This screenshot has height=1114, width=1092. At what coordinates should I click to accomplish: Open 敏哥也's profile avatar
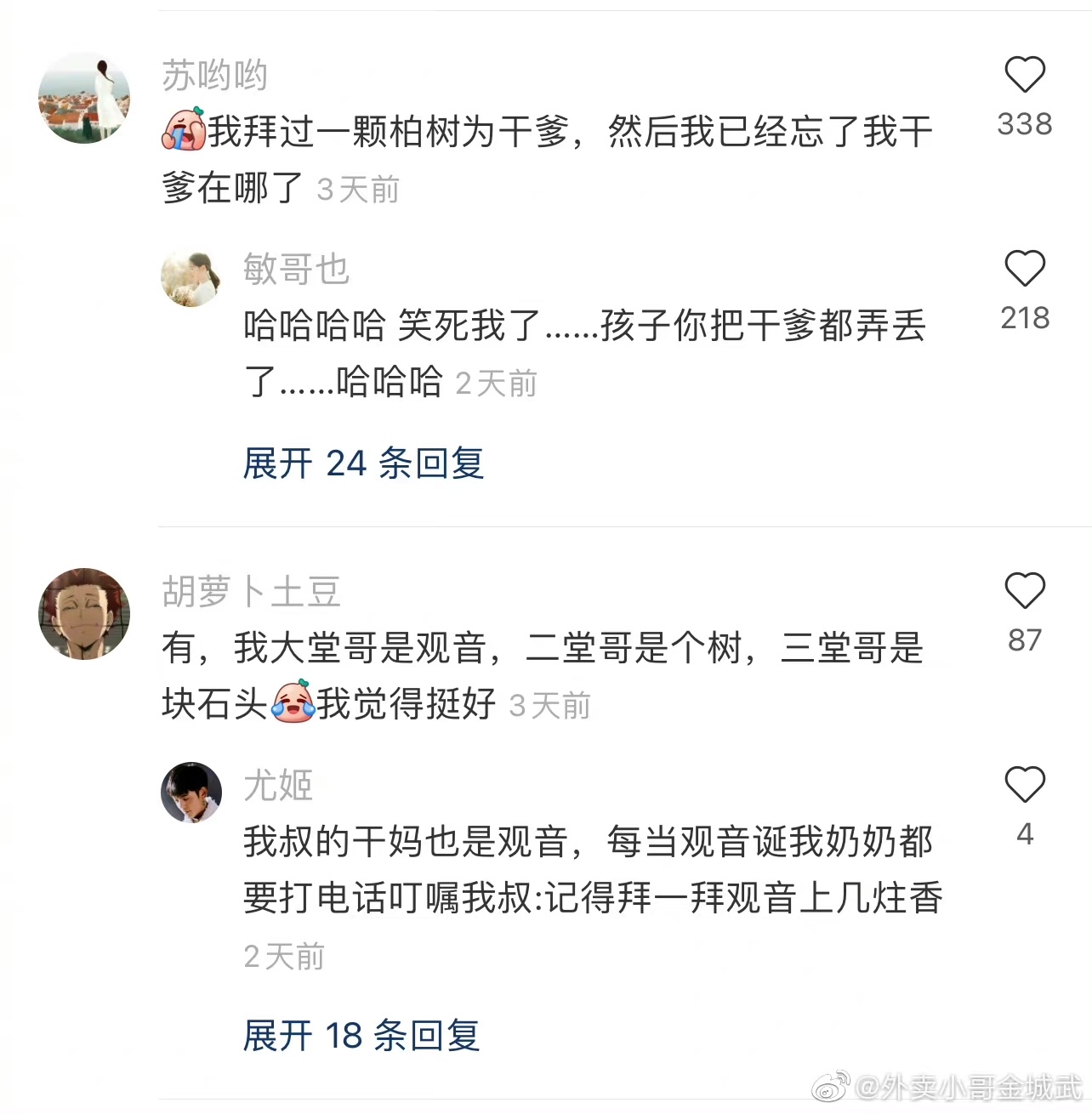(x=191, y=279)
